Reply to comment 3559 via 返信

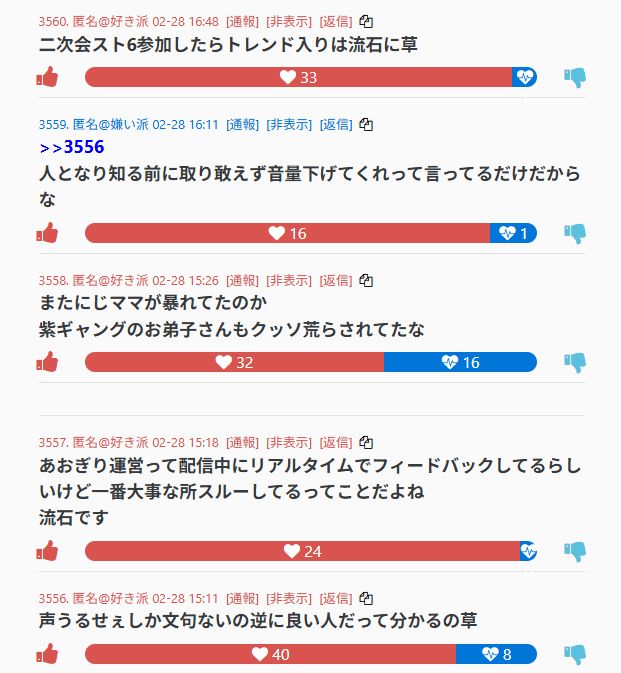click(336, 125)
